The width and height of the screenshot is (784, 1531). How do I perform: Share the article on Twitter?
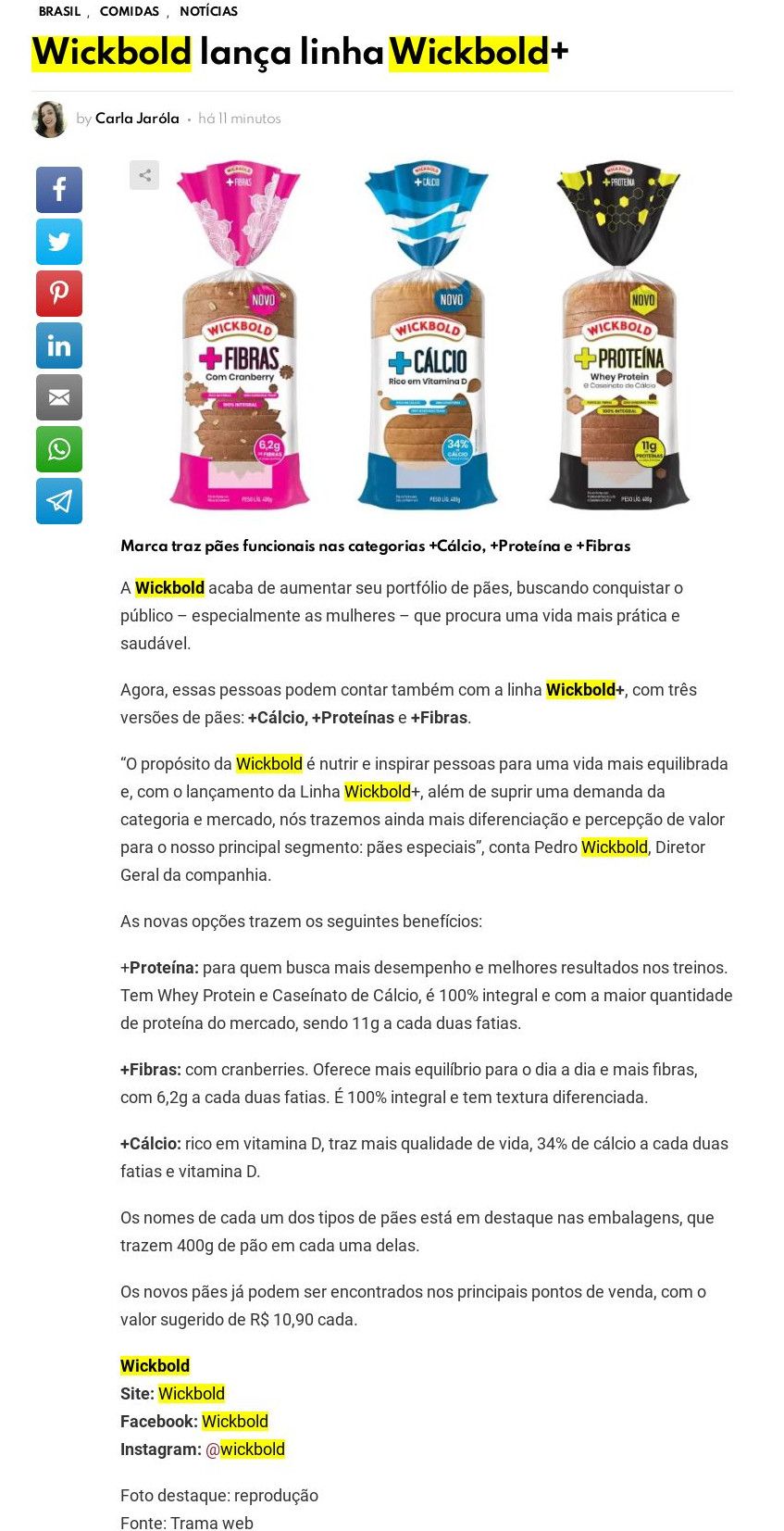tap(59, 242)
